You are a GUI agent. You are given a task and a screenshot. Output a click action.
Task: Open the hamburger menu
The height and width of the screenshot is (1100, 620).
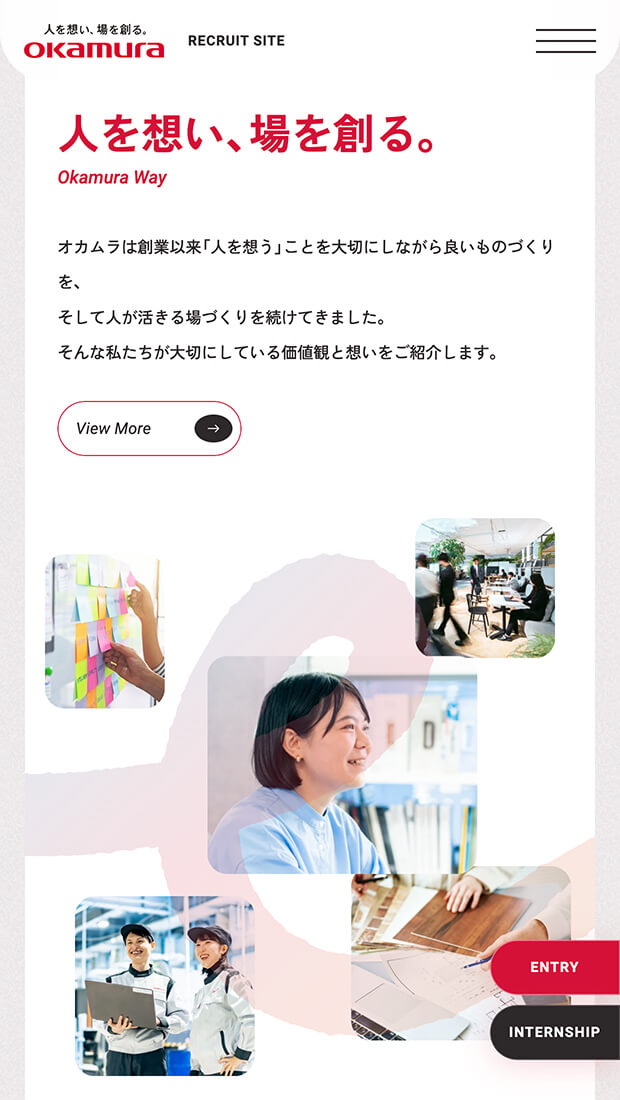pyautogui.click(x=565, y=41)
